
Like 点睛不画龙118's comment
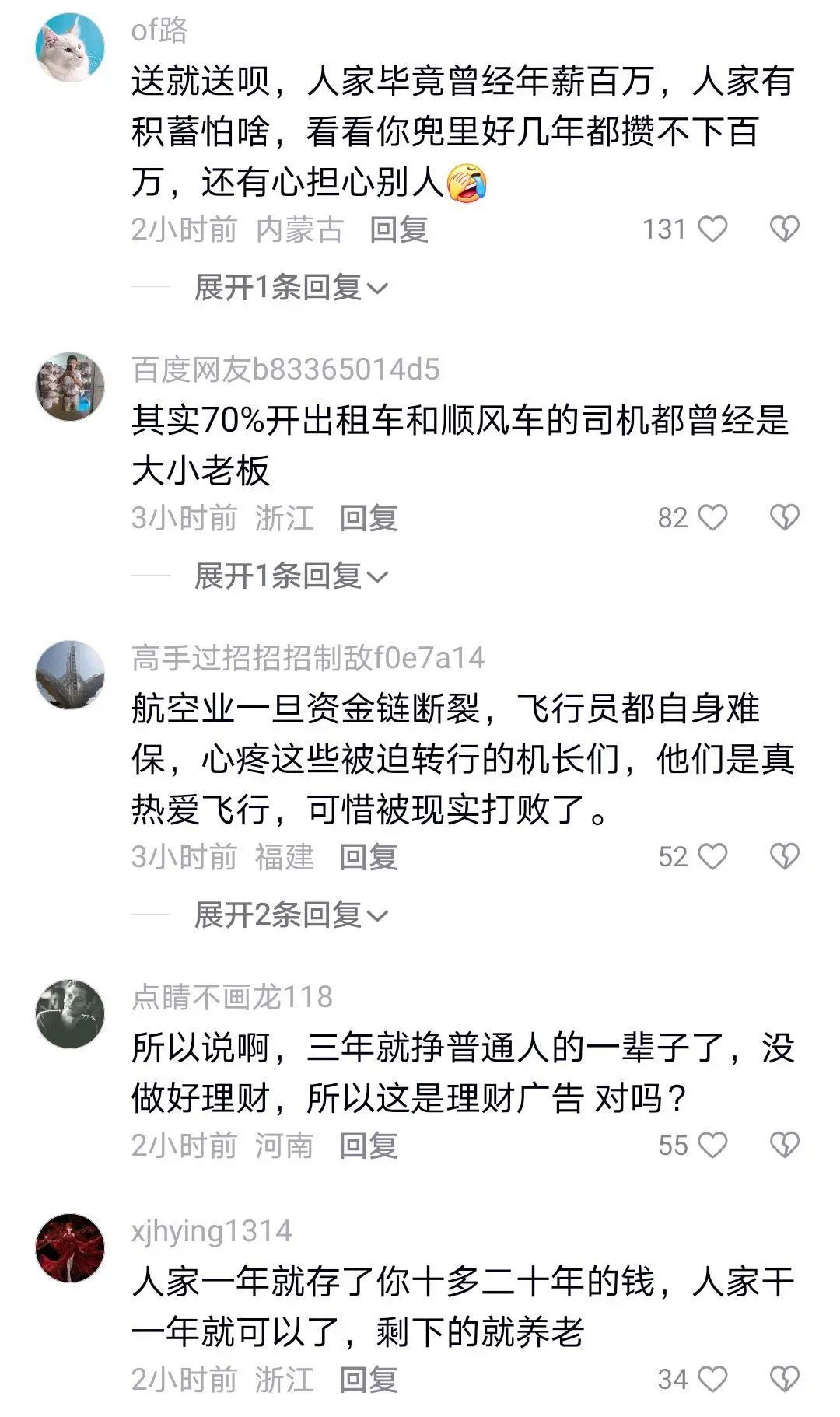click(712, 1145)
